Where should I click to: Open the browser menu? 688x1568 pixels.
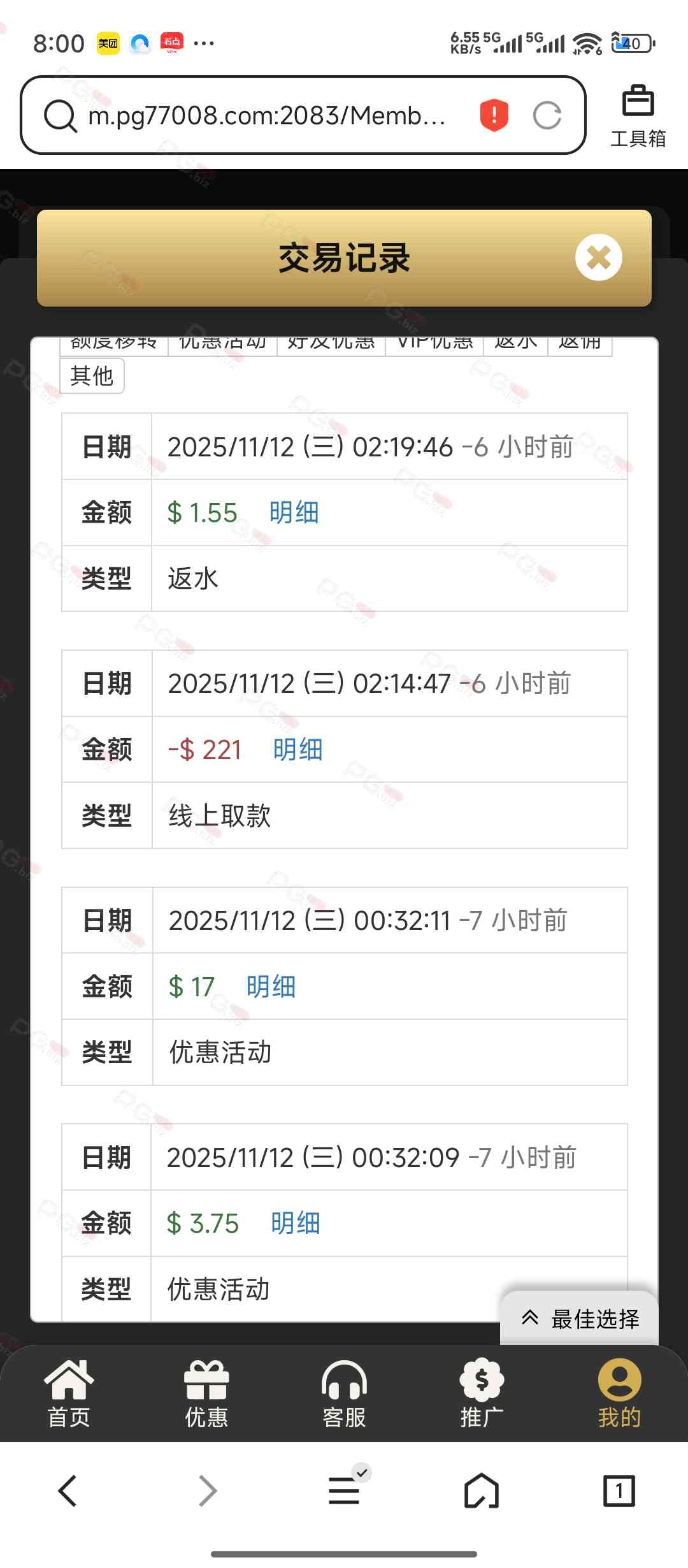coord(344,1490)
